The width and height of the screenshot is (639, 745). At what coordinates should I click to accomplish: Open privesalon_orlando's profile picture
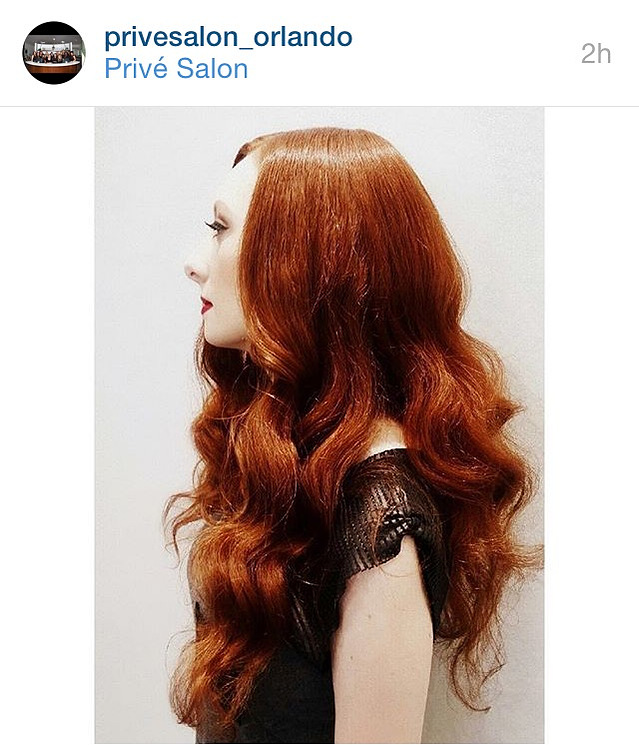[x=54, y=53]
